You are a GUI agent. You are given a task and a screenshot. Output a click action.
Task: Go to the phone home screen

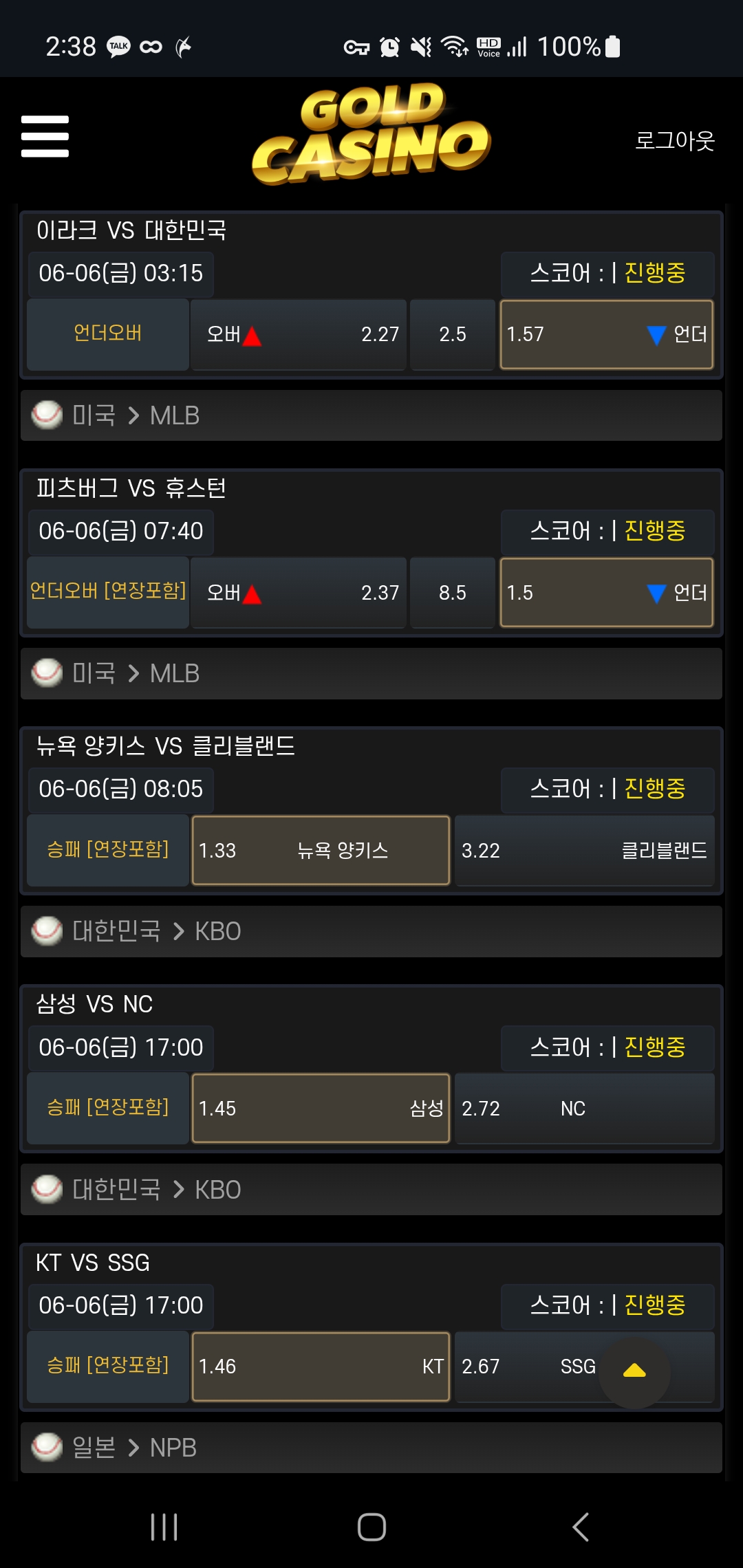pyautogui.click(x=371, y=1527)
